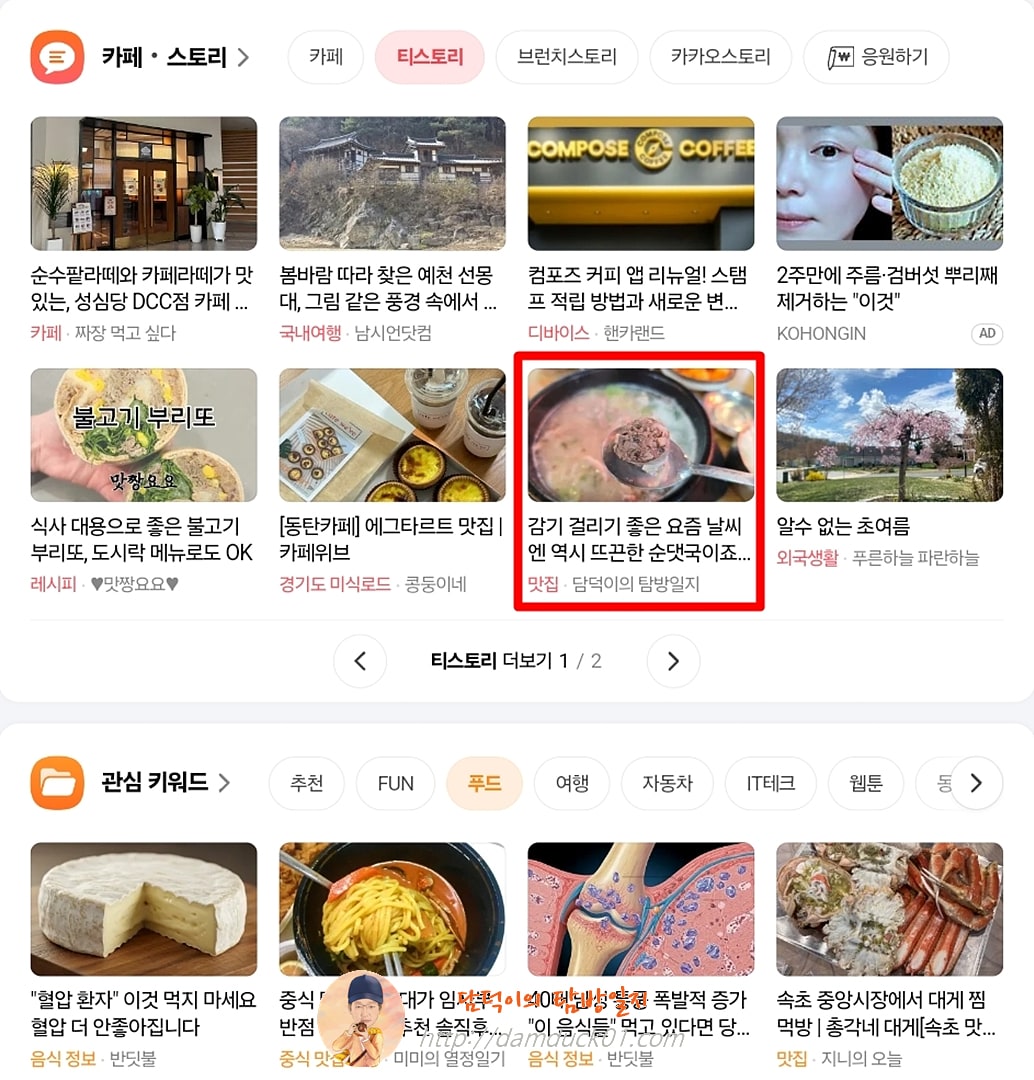Enable the 푸드 keyword filter
1034x1080 pixels.
coord(484,784)
